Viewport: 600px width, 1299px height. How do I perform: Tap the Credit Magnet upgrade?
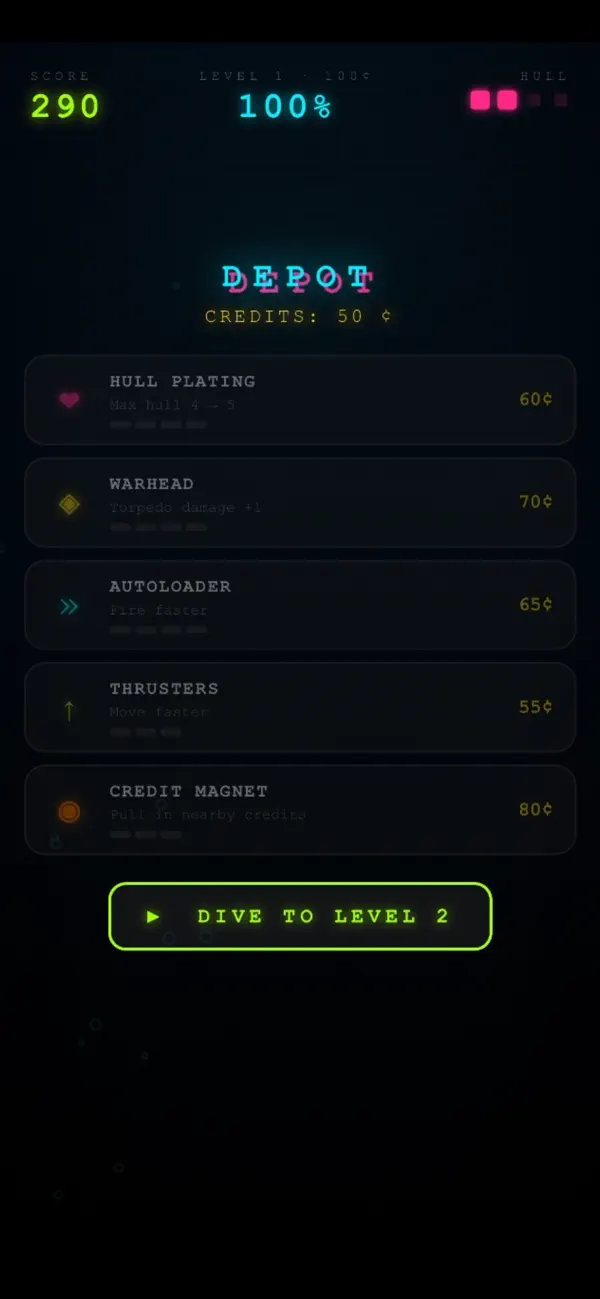click(300, 810)
